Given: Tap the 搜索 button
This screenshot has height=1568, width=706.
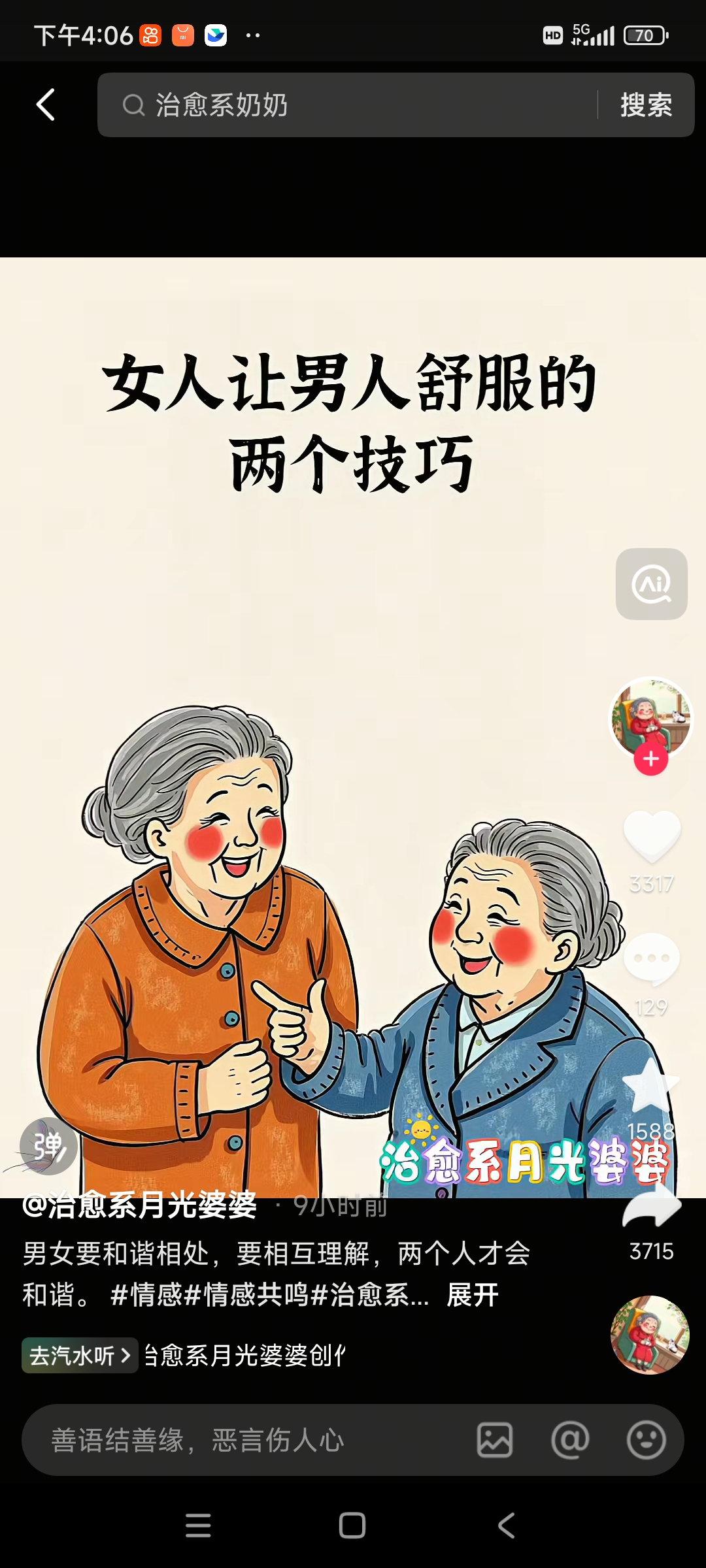Looking at the screenshot, I should [x=646, y=105].
